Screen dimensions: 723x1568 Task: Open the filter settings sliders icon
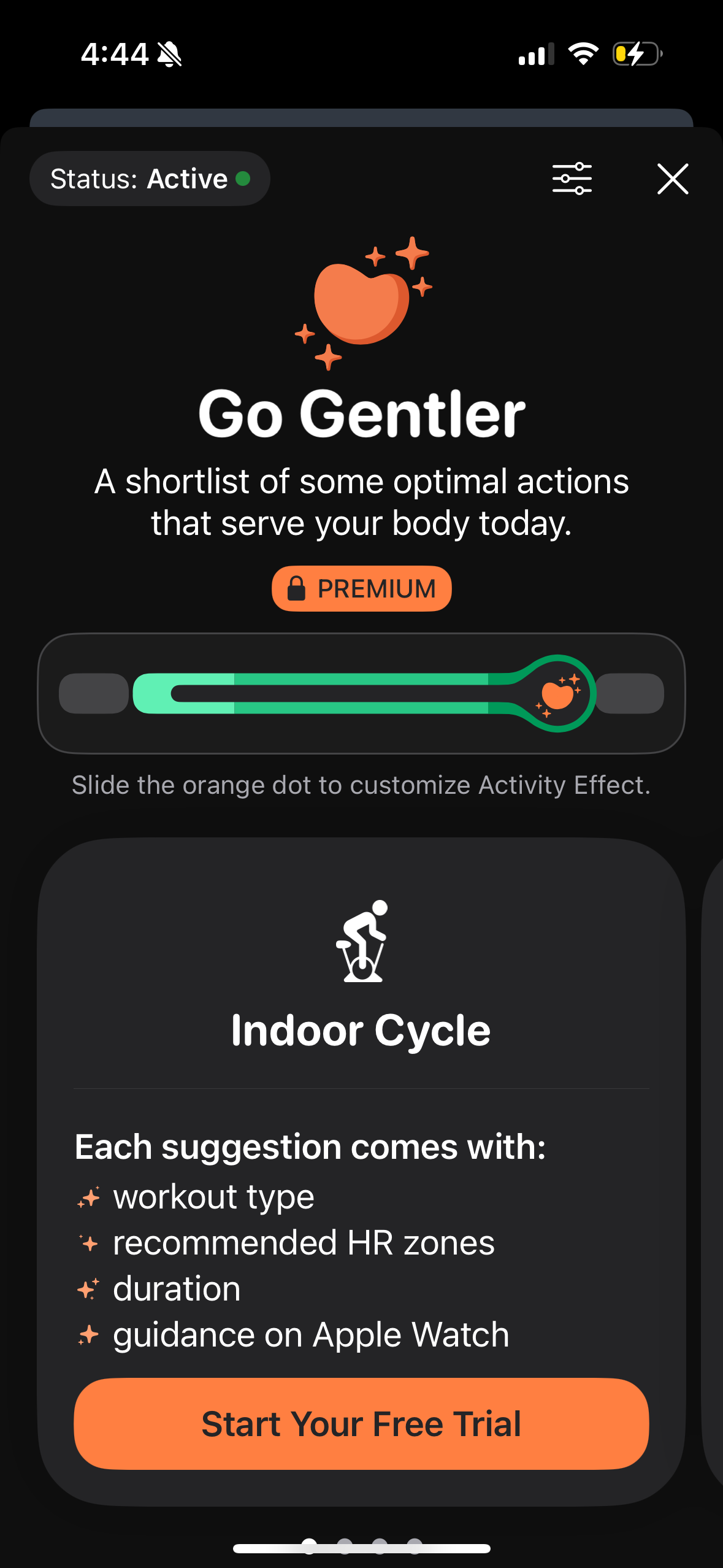[x=573, y=179]
